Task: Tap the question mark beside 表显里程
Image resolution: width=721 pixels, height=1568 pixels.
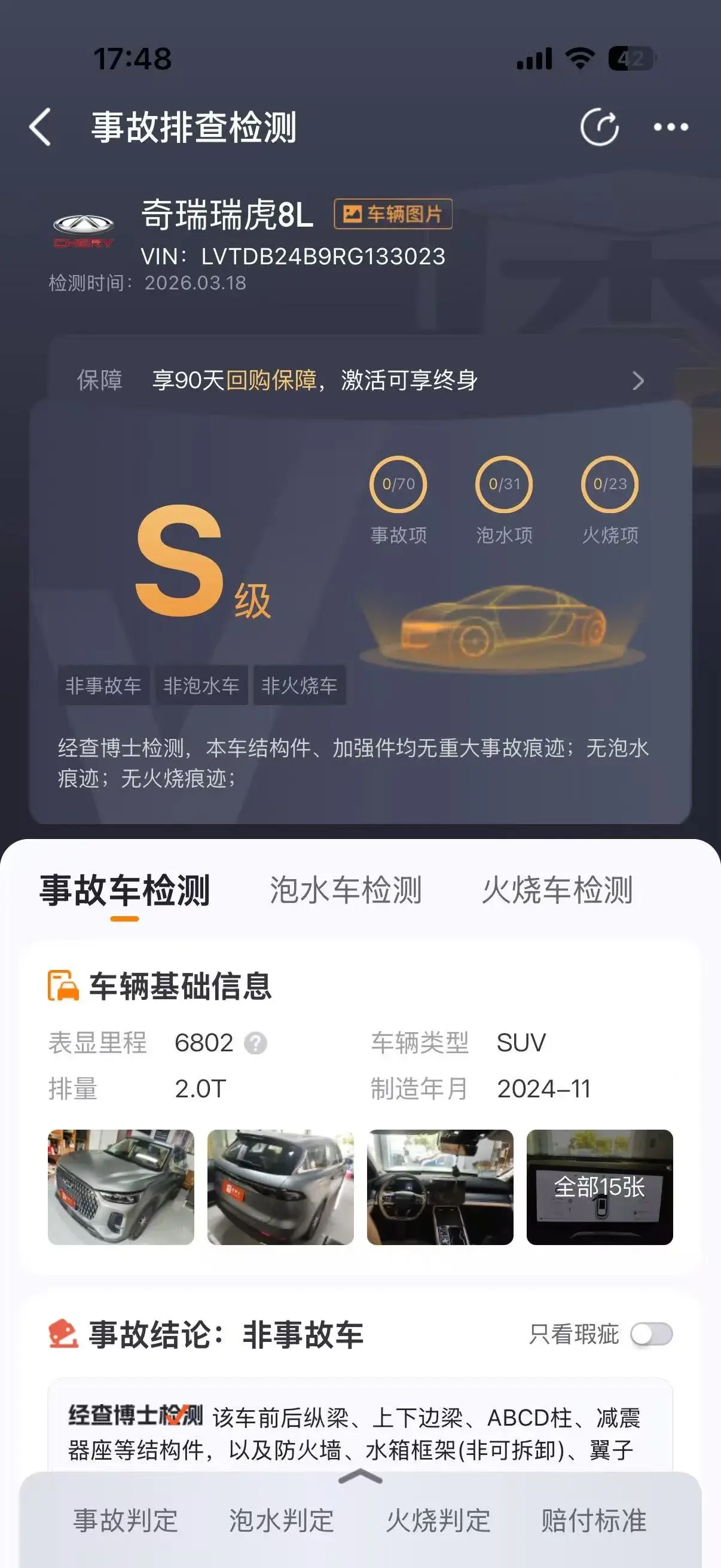Action: (255, 1044)
